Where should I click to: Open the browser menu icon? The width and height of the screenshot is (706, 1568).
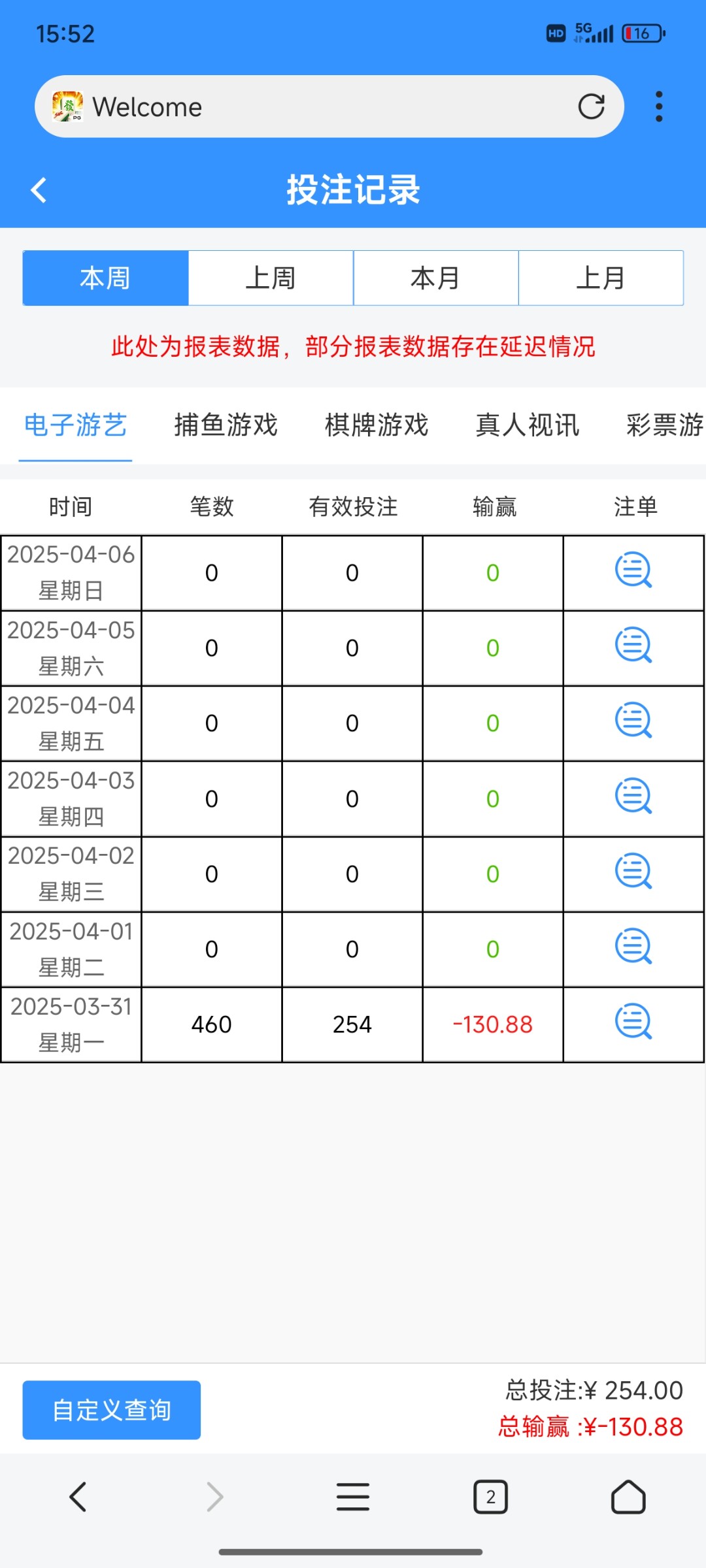(x=353, y=1497)
